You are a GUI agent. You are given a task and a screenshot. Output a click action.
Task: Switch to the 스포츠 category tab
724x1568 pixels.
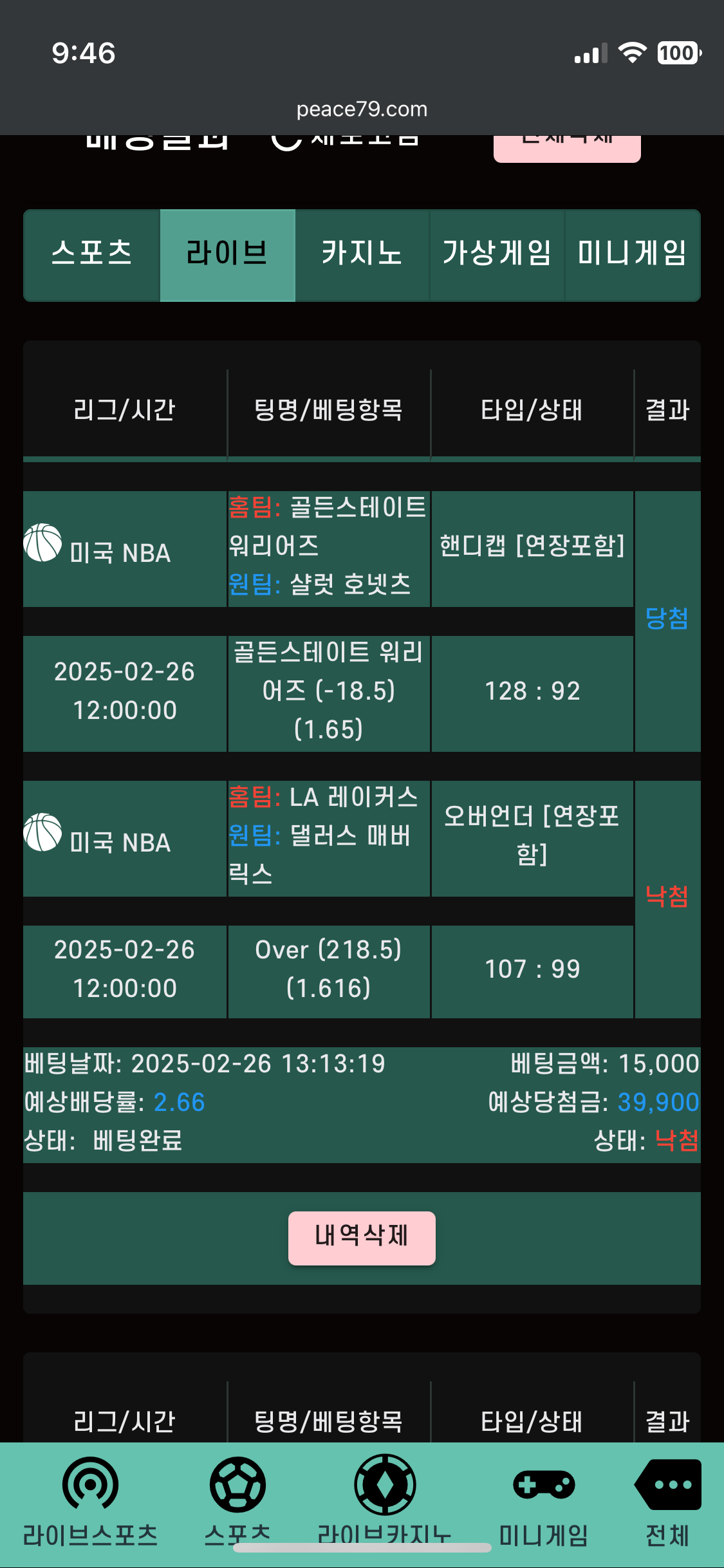tap(92, 255)
